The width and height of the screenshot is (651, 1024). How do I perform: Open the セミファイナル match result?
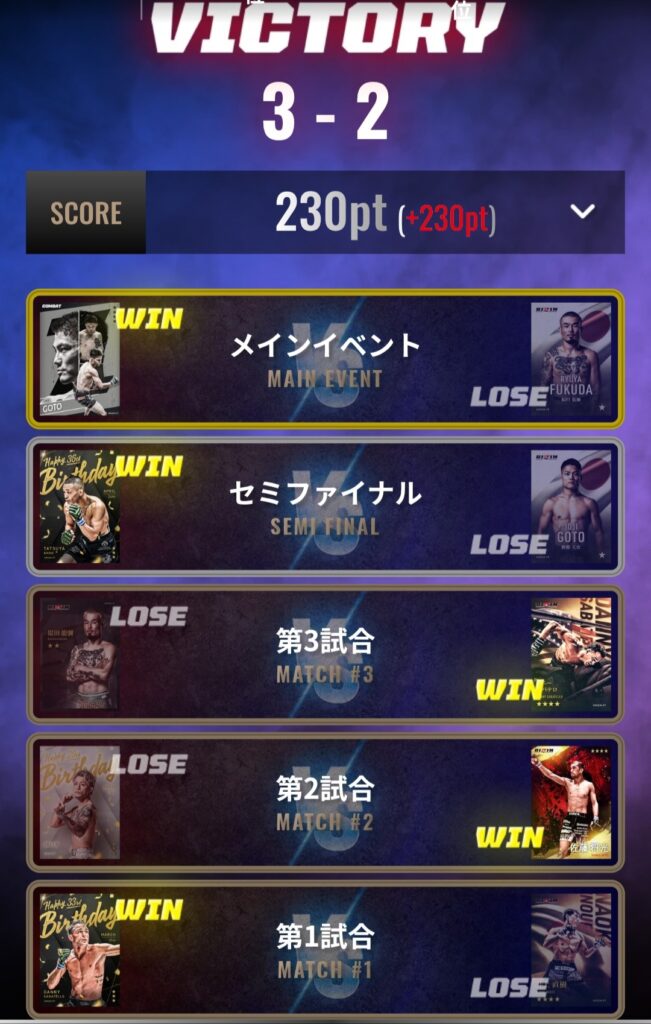[325, 506]
